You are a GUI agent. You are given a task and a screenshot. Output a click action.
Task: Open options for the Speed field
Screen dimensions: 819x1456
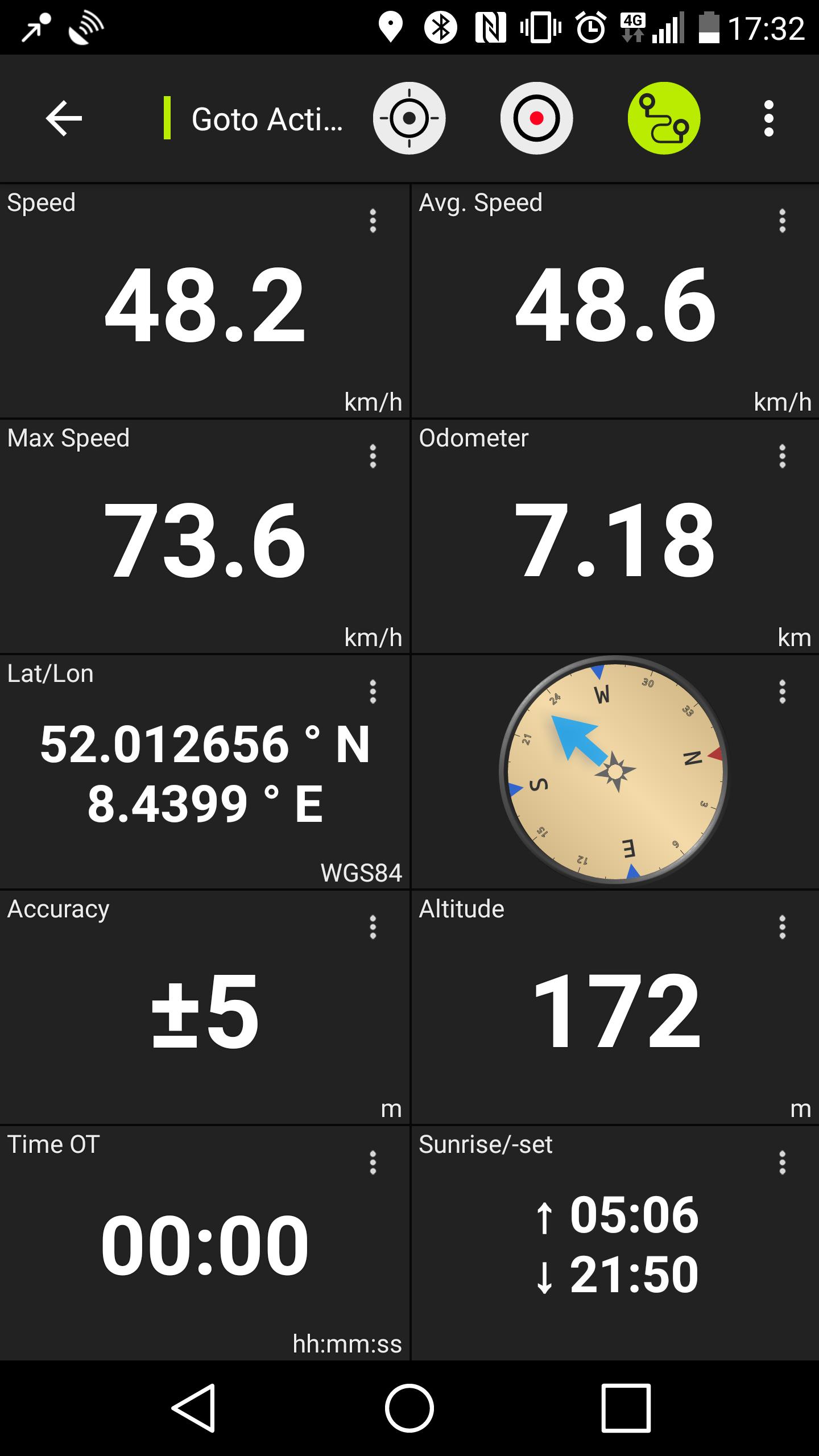[x=373, y=221]
